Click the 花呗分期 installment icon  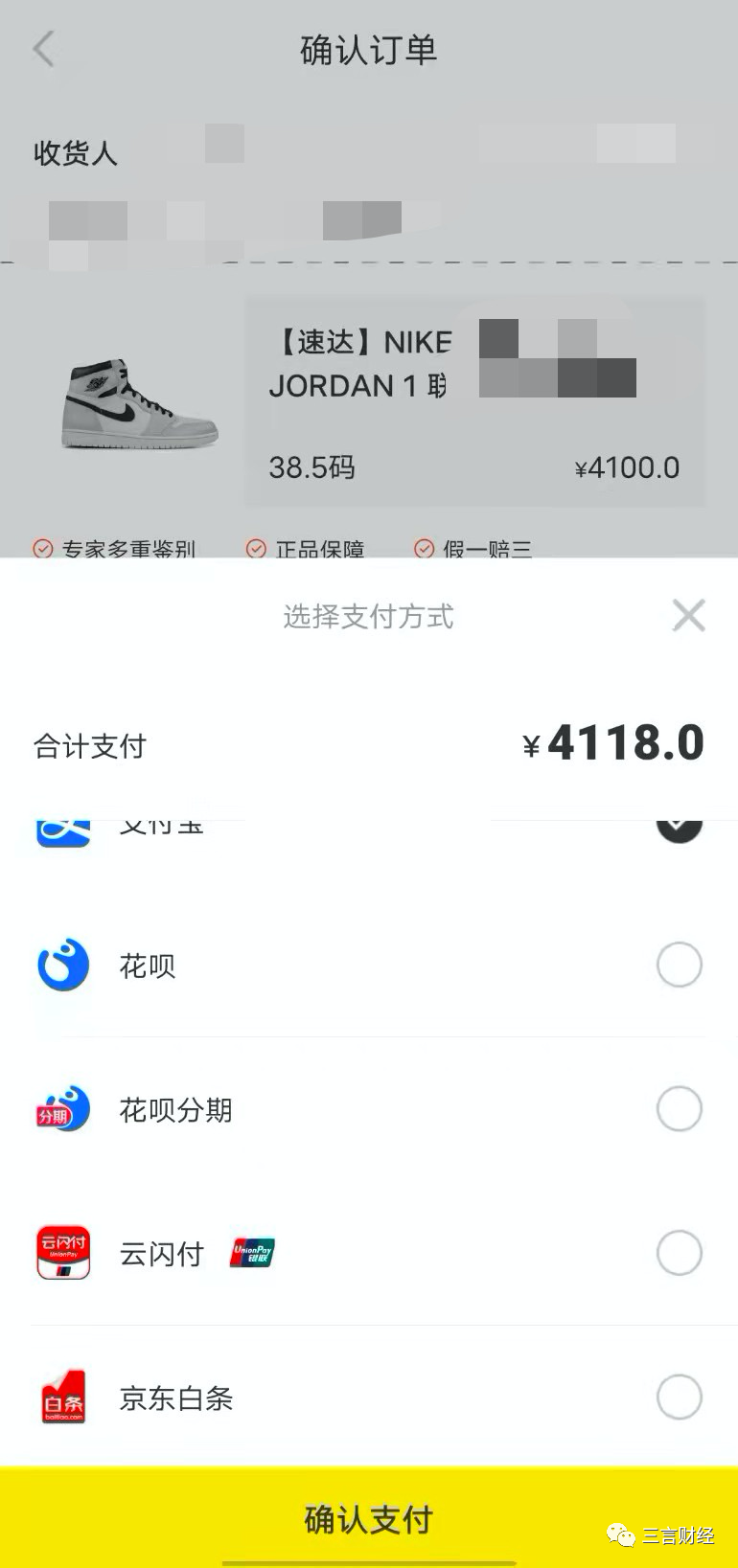[x=61, y=1108]
